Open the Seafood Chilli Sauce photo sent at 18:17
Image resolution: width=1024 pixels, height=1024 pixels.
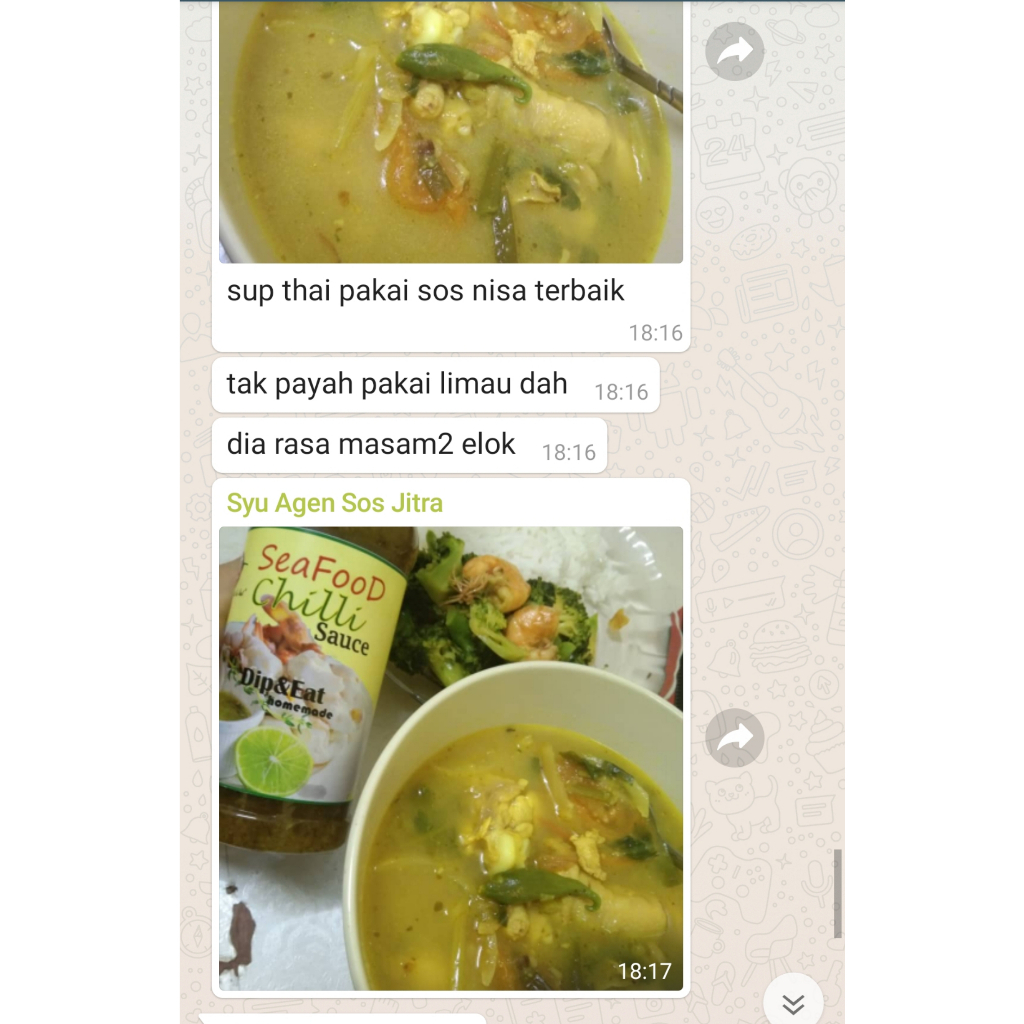point(451,758)
